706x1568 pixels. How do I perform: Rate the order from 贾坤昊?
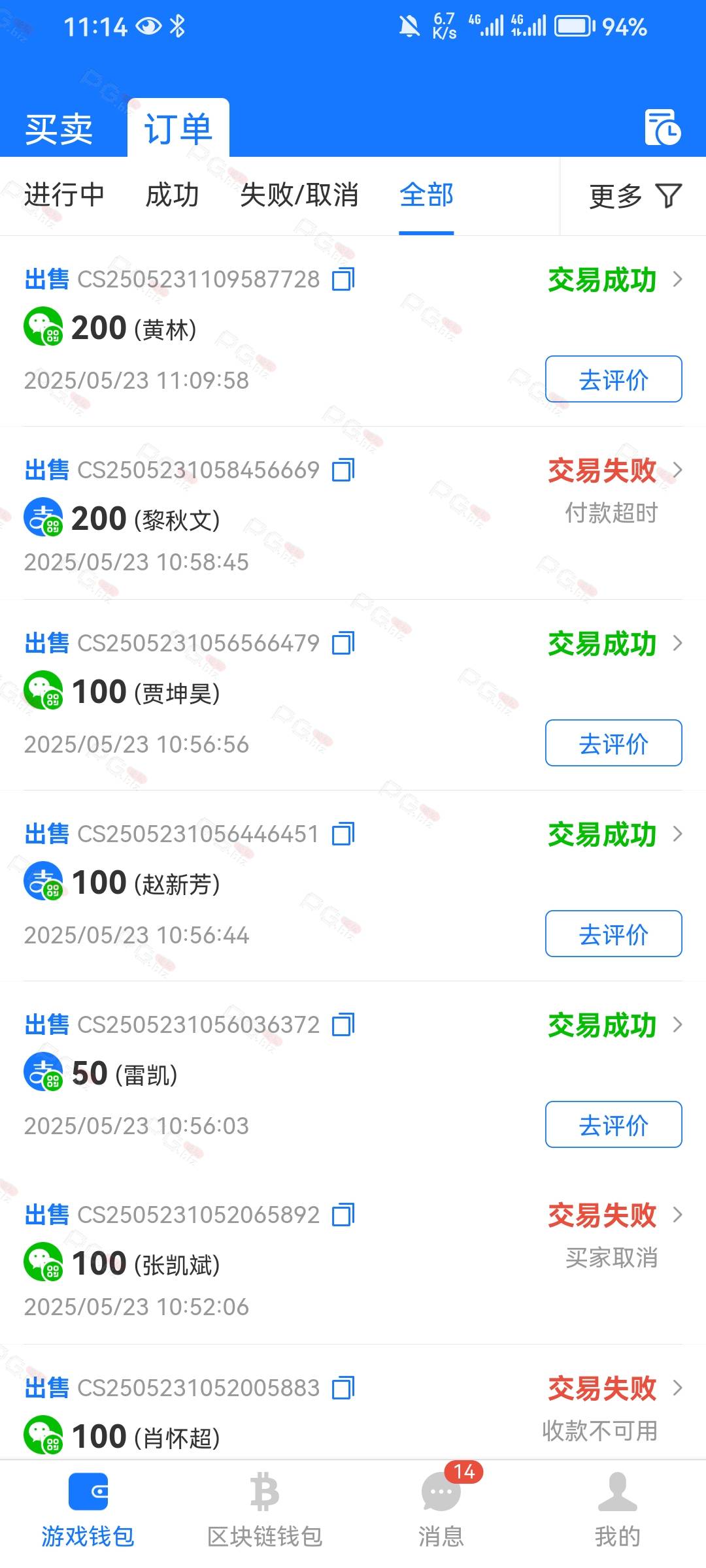point(613,743)
